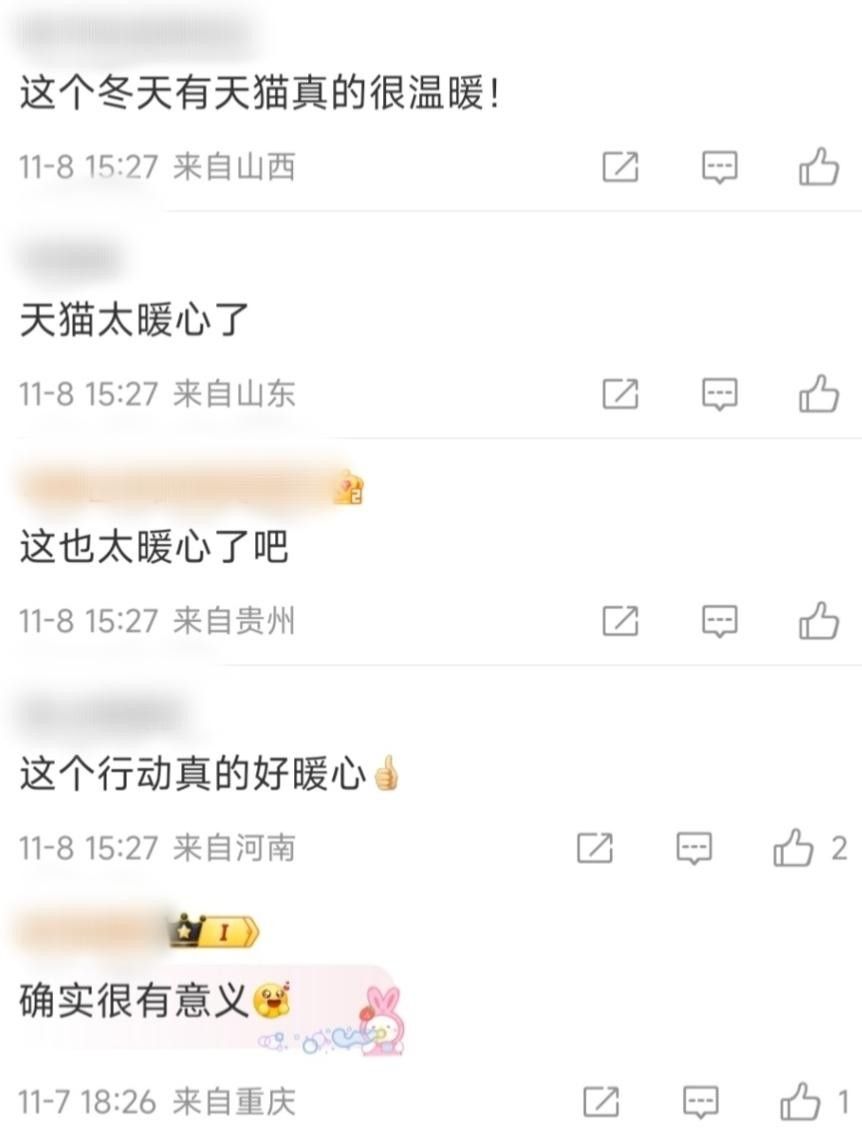Repost the comment 这个冬天有天猫真的很温暖
The height and width of the screenshot is (1136, 862).
point(620,167)
